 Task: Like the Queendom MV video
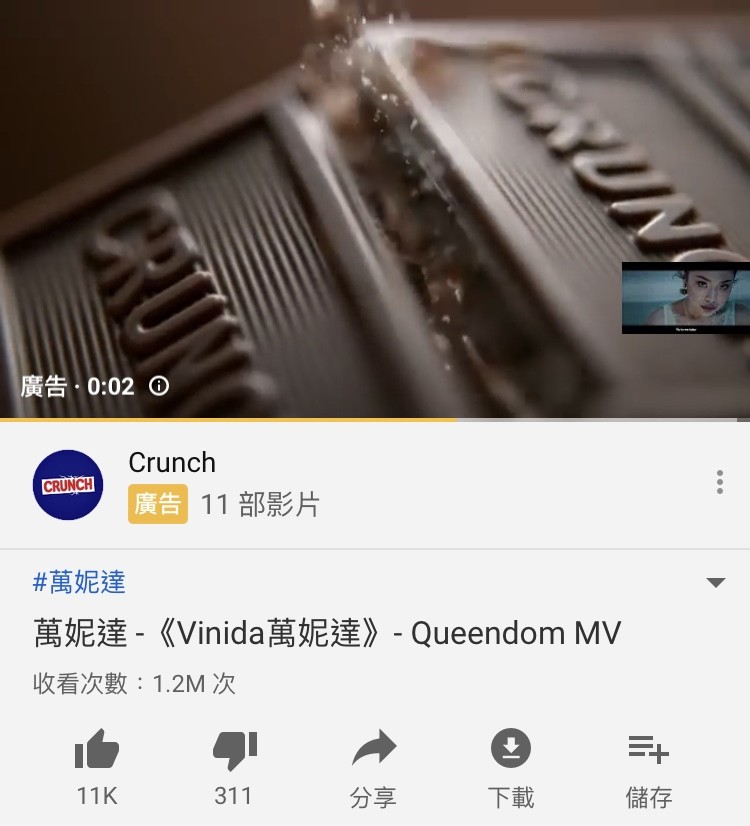[x=97, y=750]
